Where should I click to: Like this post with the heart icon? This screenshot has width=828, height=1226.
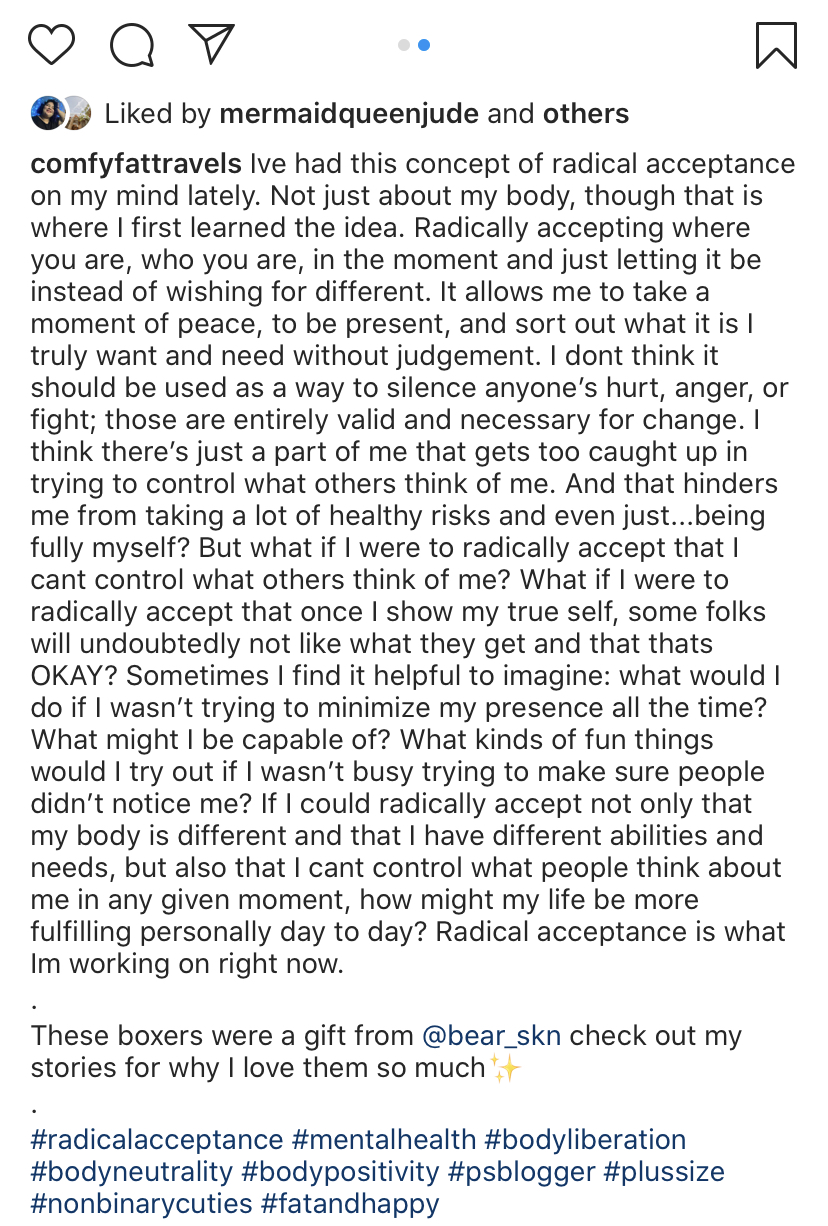tap(51, 45)
